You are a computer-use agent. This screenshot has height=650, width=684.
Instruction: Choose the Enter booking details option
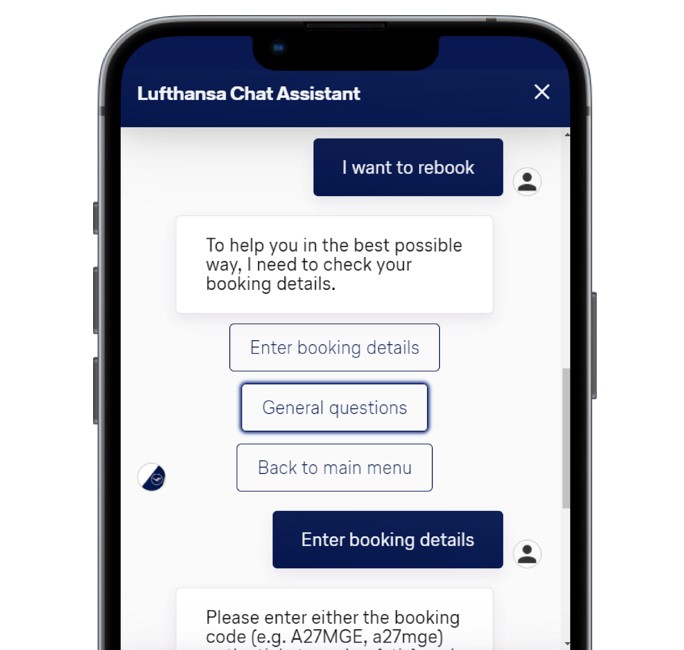coord(334,348)
